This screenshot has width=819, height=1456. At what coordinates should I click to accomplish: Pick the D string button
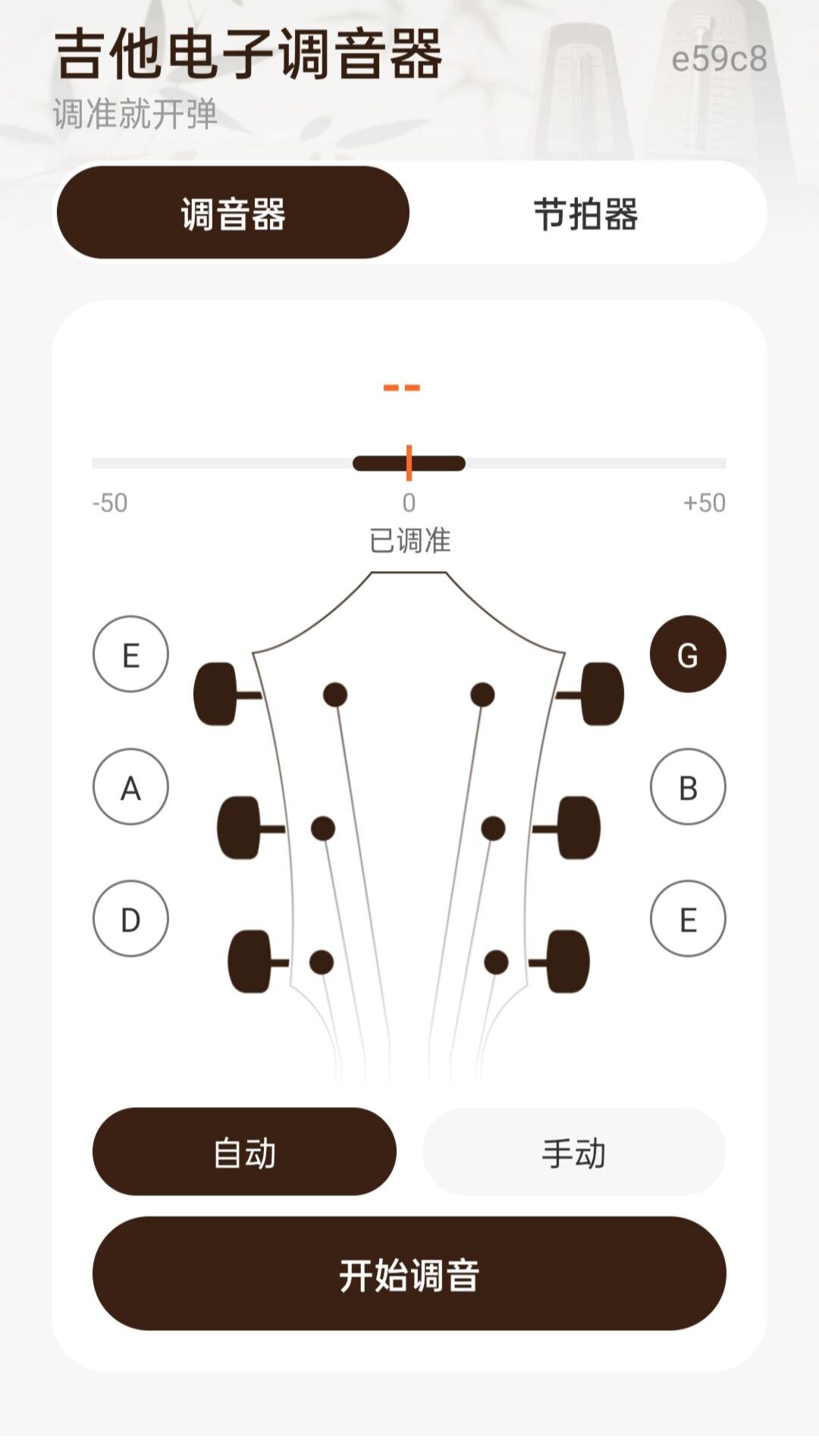tap(130, 918)
